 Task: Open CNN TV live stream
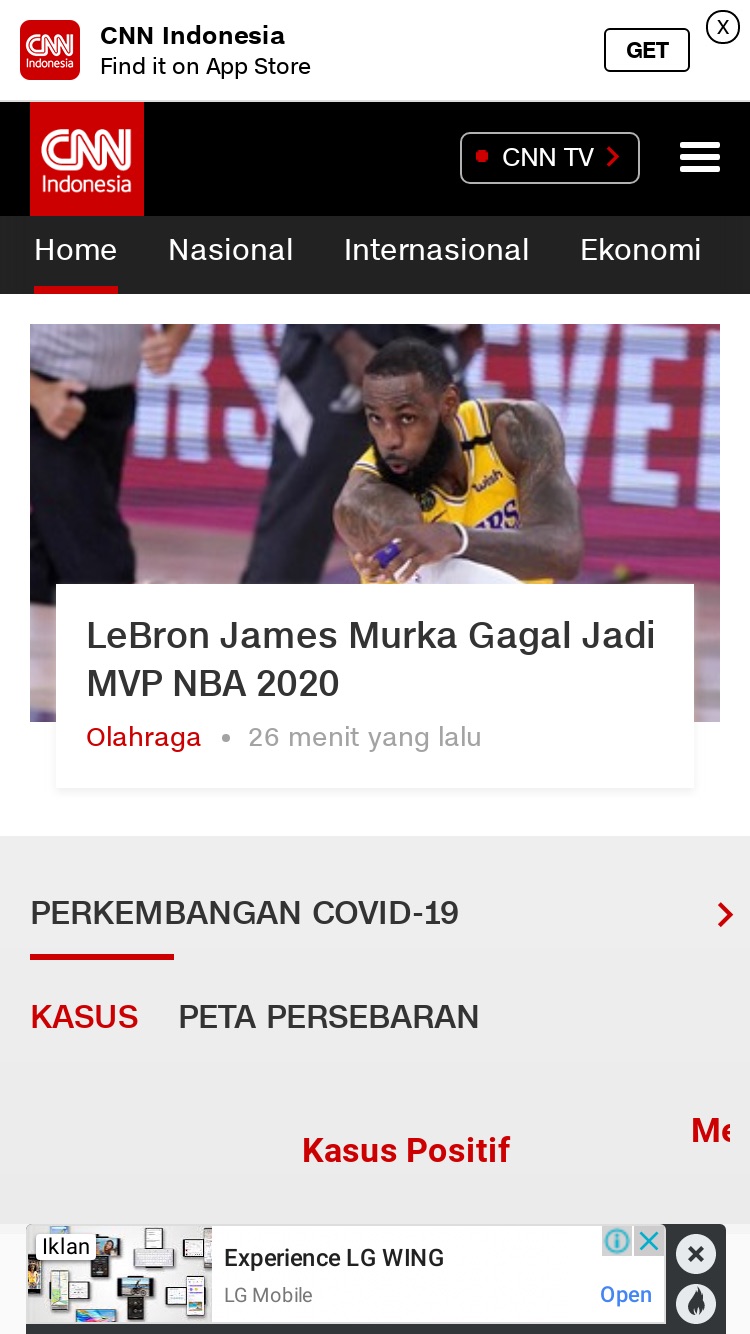pyautogui.click(x=550, y=158)
